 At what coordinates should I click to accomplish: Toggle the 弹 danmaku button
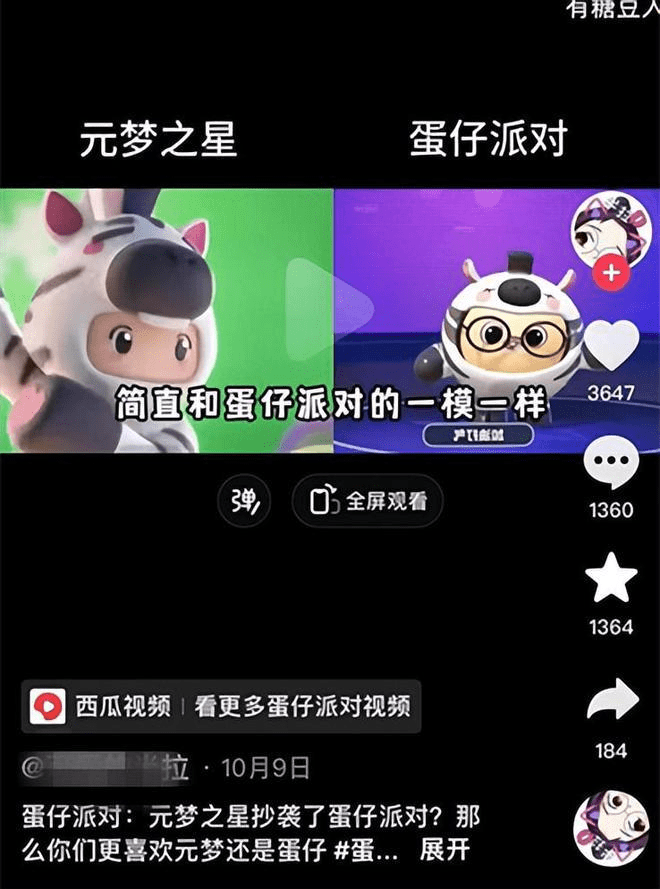(245, 502)
